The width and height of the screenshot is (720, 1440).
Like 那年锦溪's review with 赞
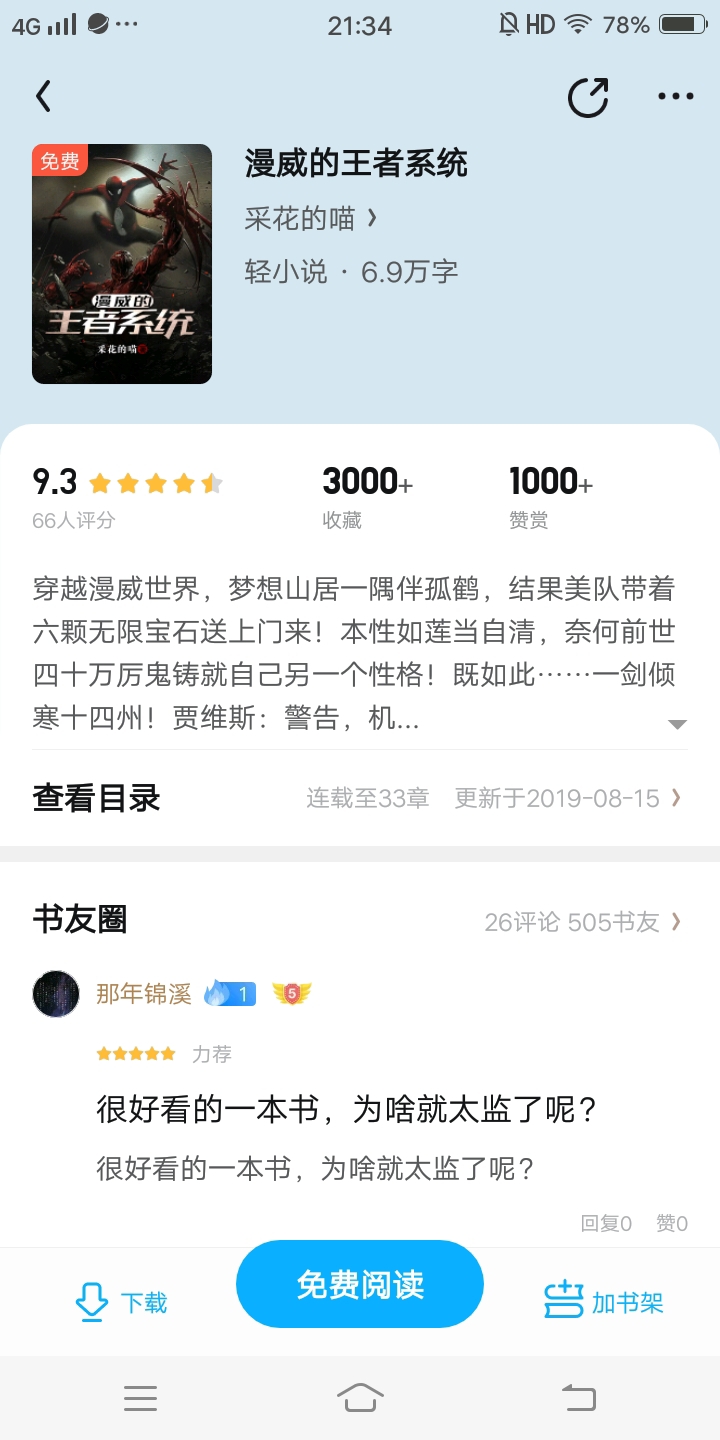[x=671, y=1223]
